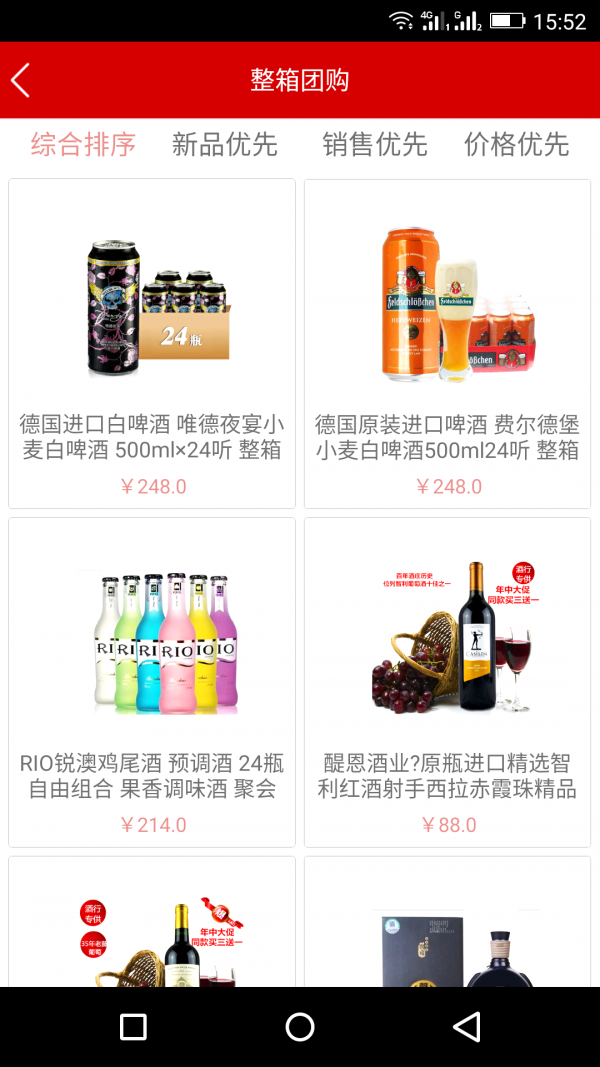Open the recent apps overview
This screenshot has width=600, height=1067.
pyautogui.click(x=133, y=1027)
